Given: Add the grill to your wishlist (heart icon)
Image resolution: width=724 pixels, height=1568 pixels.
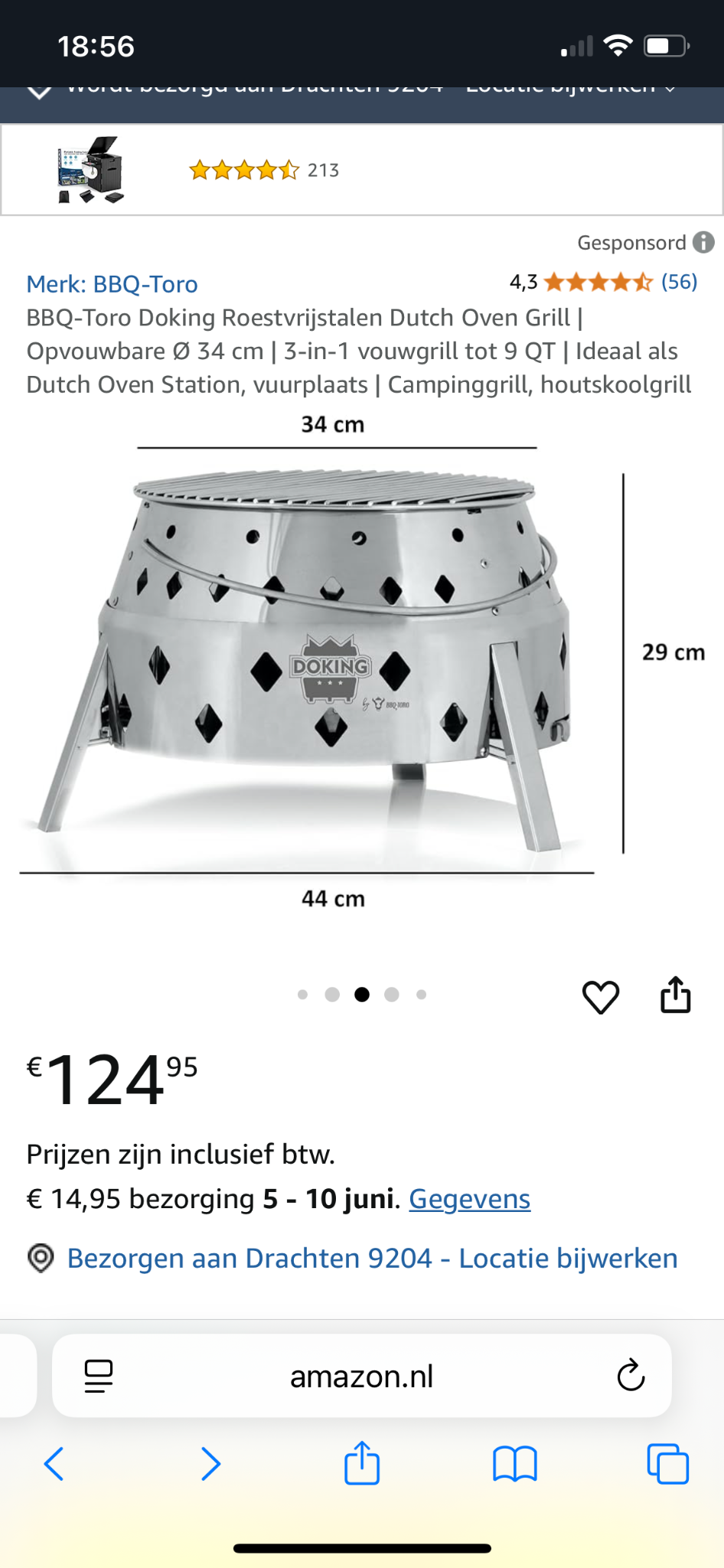Looking at the screenshot, I should point(601,997).
